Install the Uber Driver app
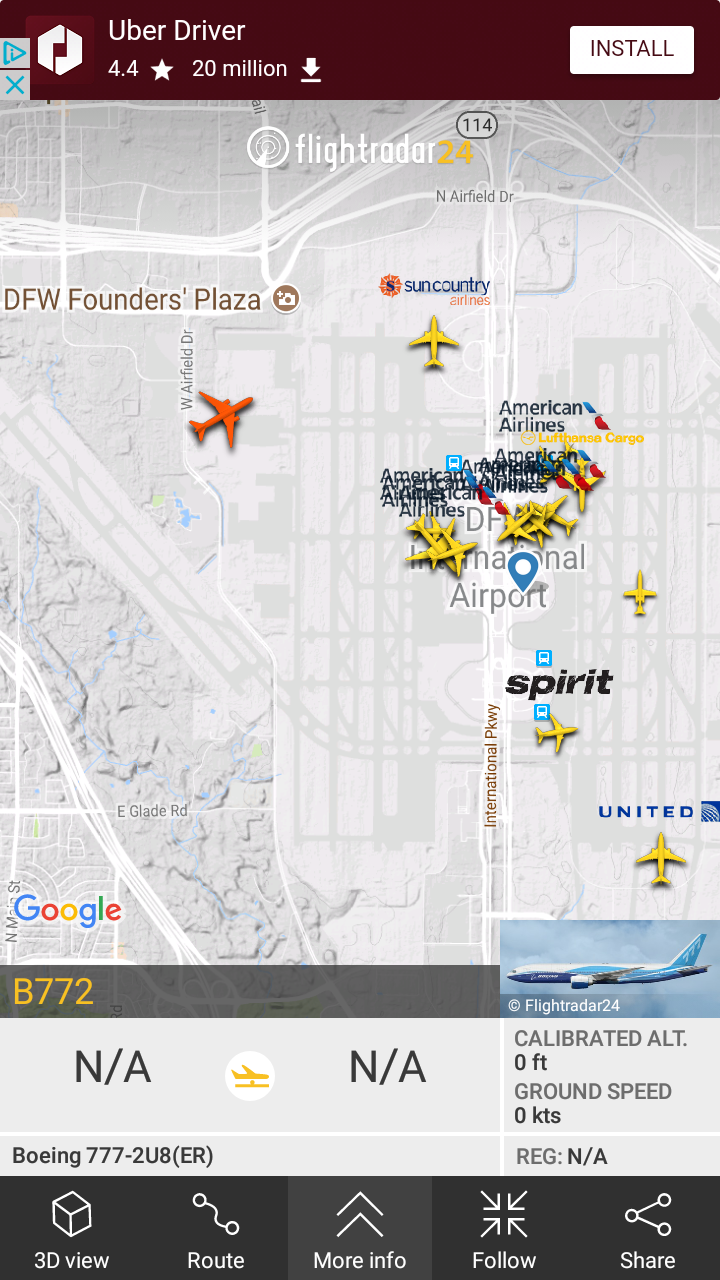This screenshot has height=1280, width=720. [x=631, y=49]
